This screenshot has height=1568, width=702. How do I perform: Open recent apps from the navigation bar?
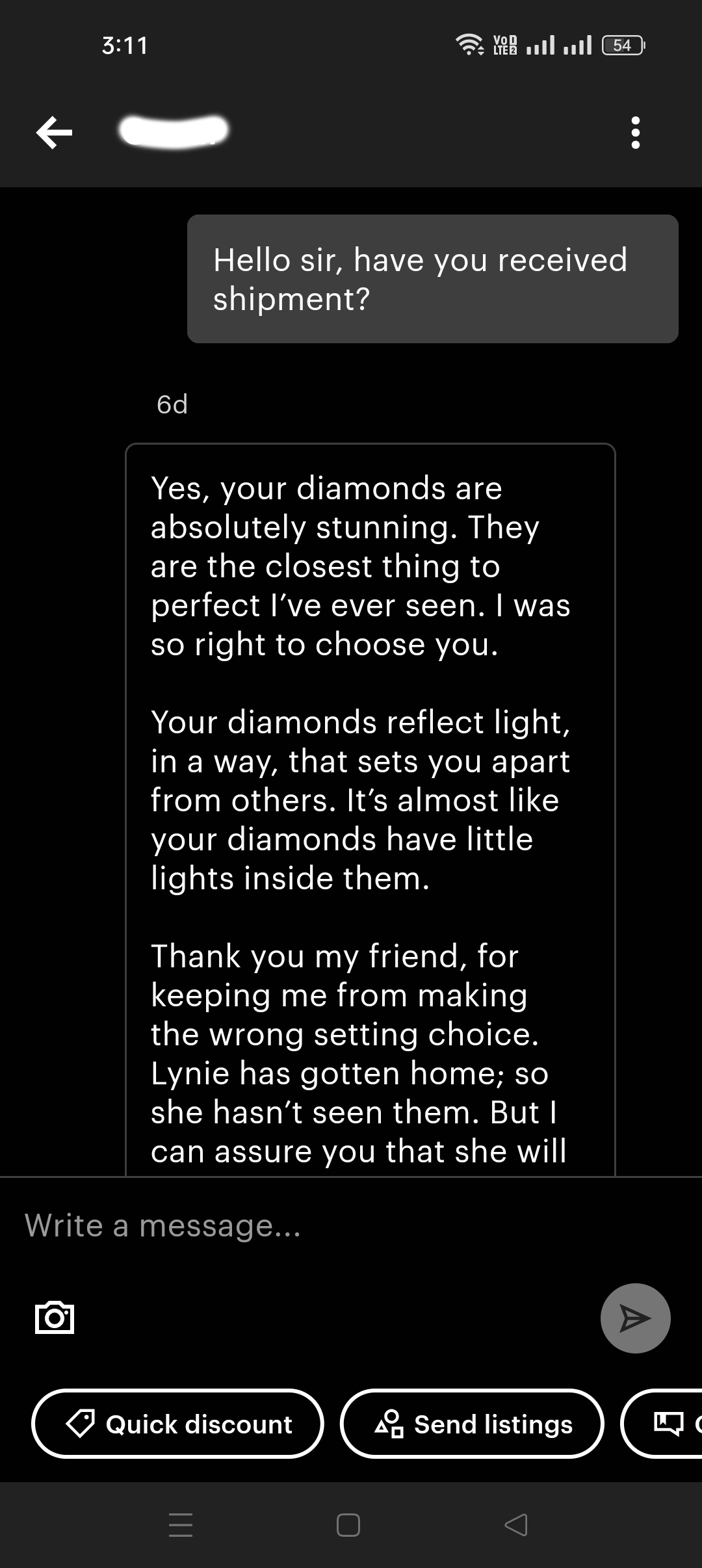[x=181, y=1525]
